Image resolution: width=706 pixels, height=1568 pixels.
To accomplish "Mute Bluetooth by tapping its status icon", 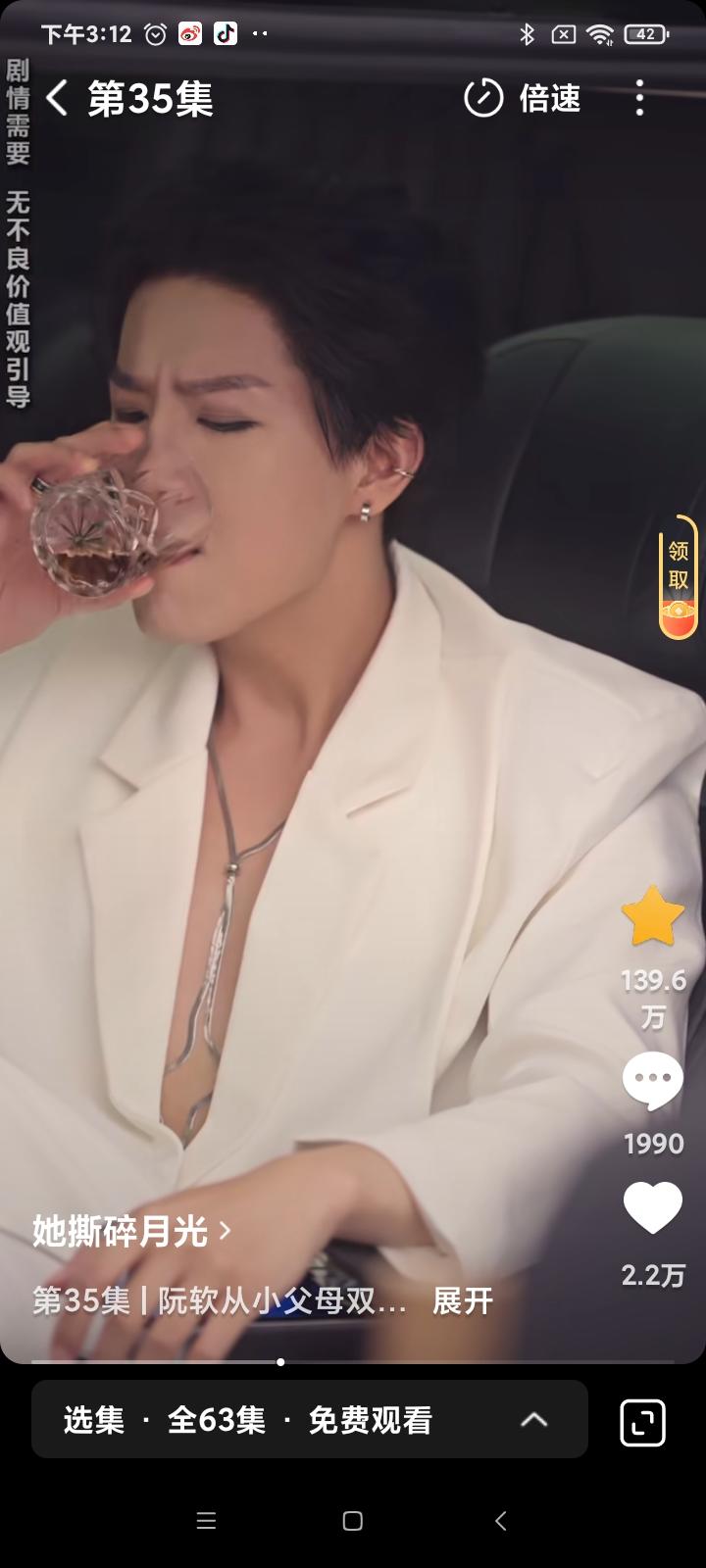I will [529, 32].
